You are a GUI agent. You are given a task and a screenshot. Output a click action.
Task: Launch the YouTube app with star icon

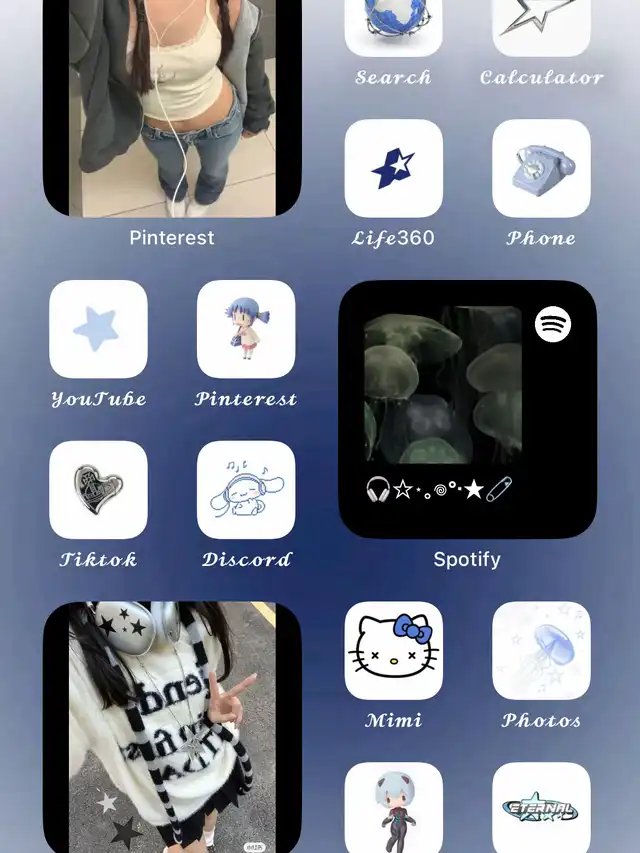98,329
